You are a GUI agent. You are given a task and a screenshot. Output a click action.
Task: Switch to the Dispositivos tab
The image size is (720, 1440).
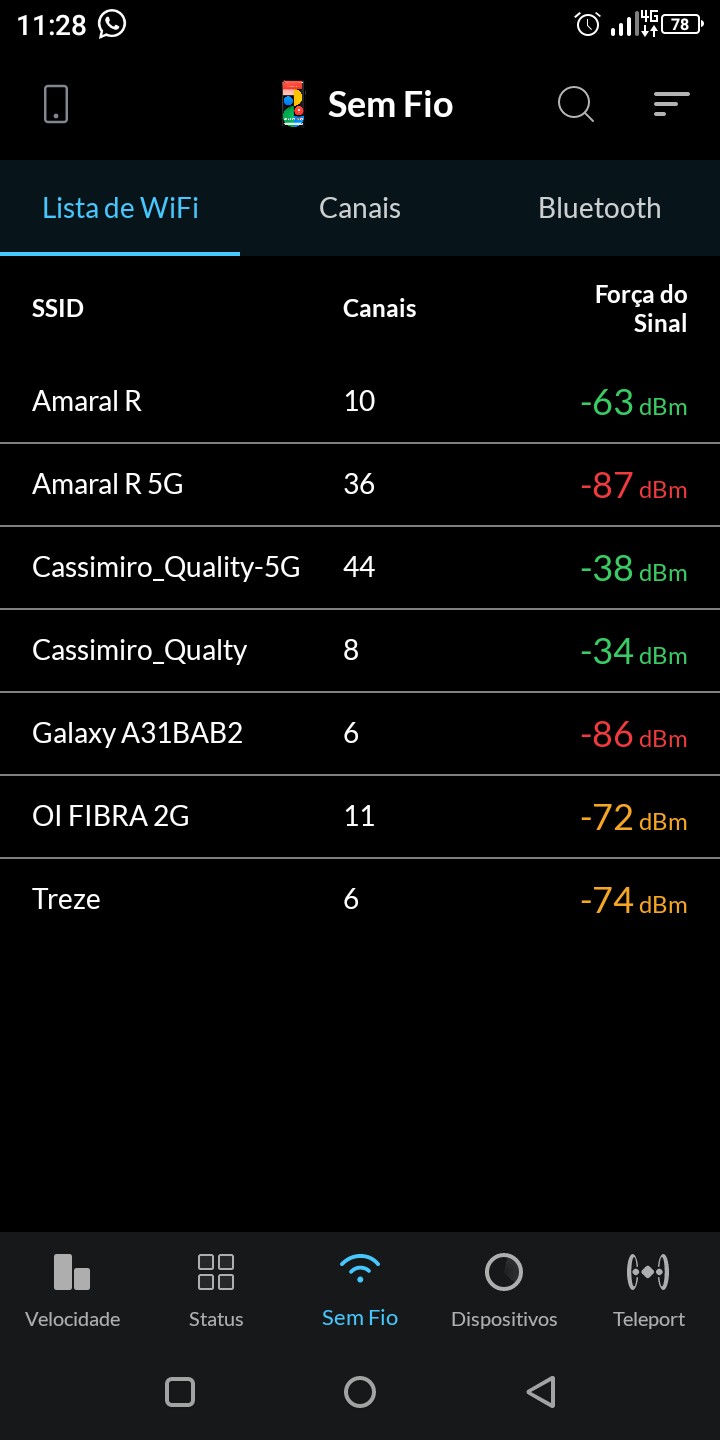(x=504, y=1290)
